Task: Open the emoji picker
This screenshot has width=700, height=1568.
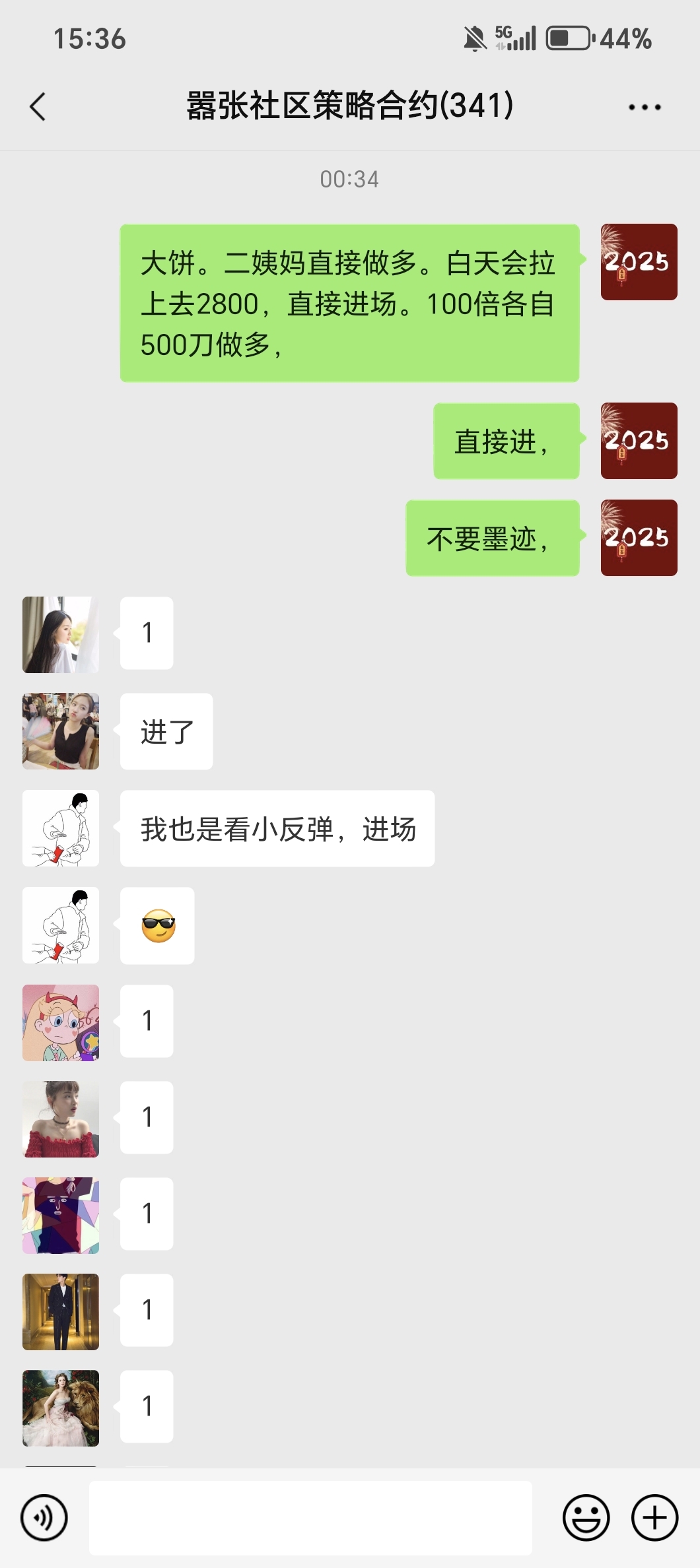Action: click(x=586, y=1518)
